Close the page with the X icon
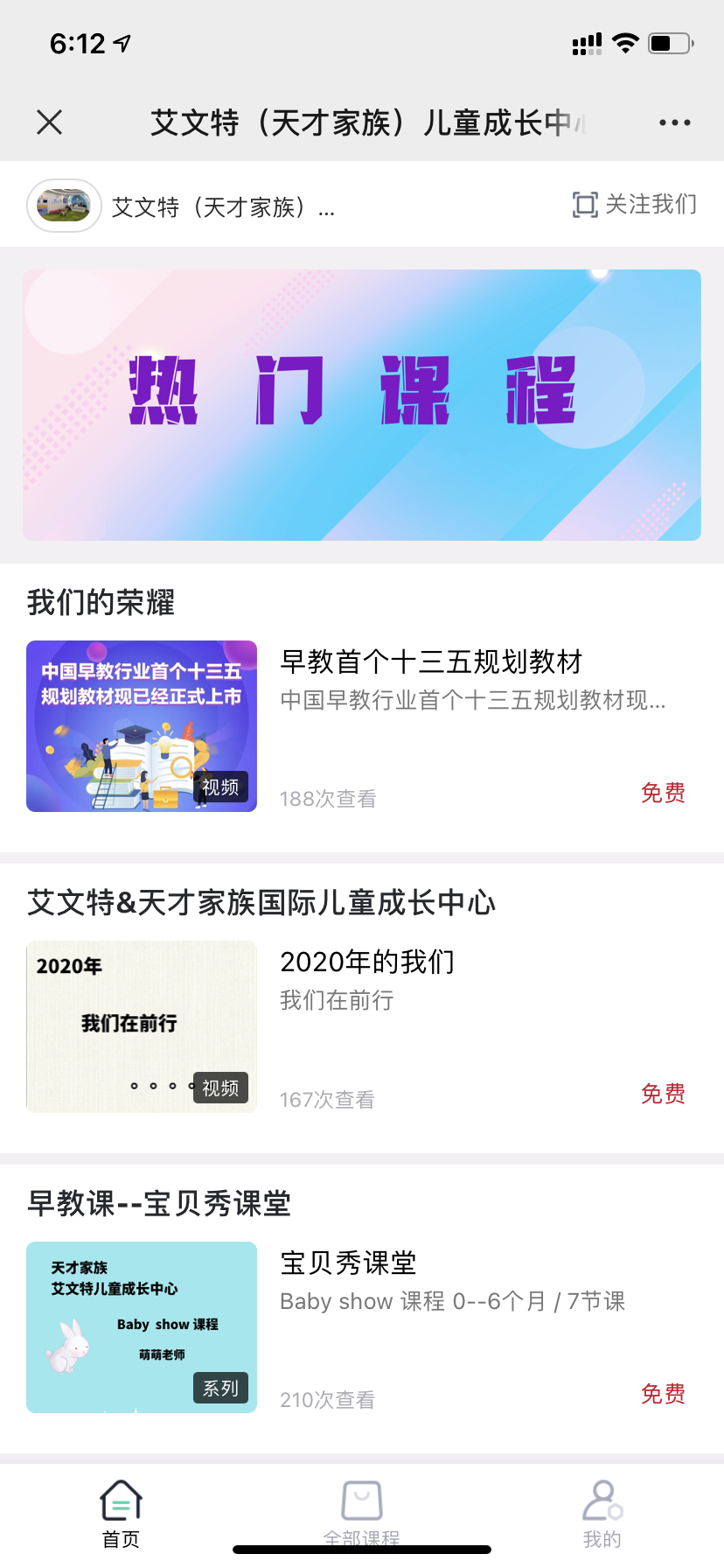Image resolution: width=724 pixels, height=1568 pixels. pos(50,122)
